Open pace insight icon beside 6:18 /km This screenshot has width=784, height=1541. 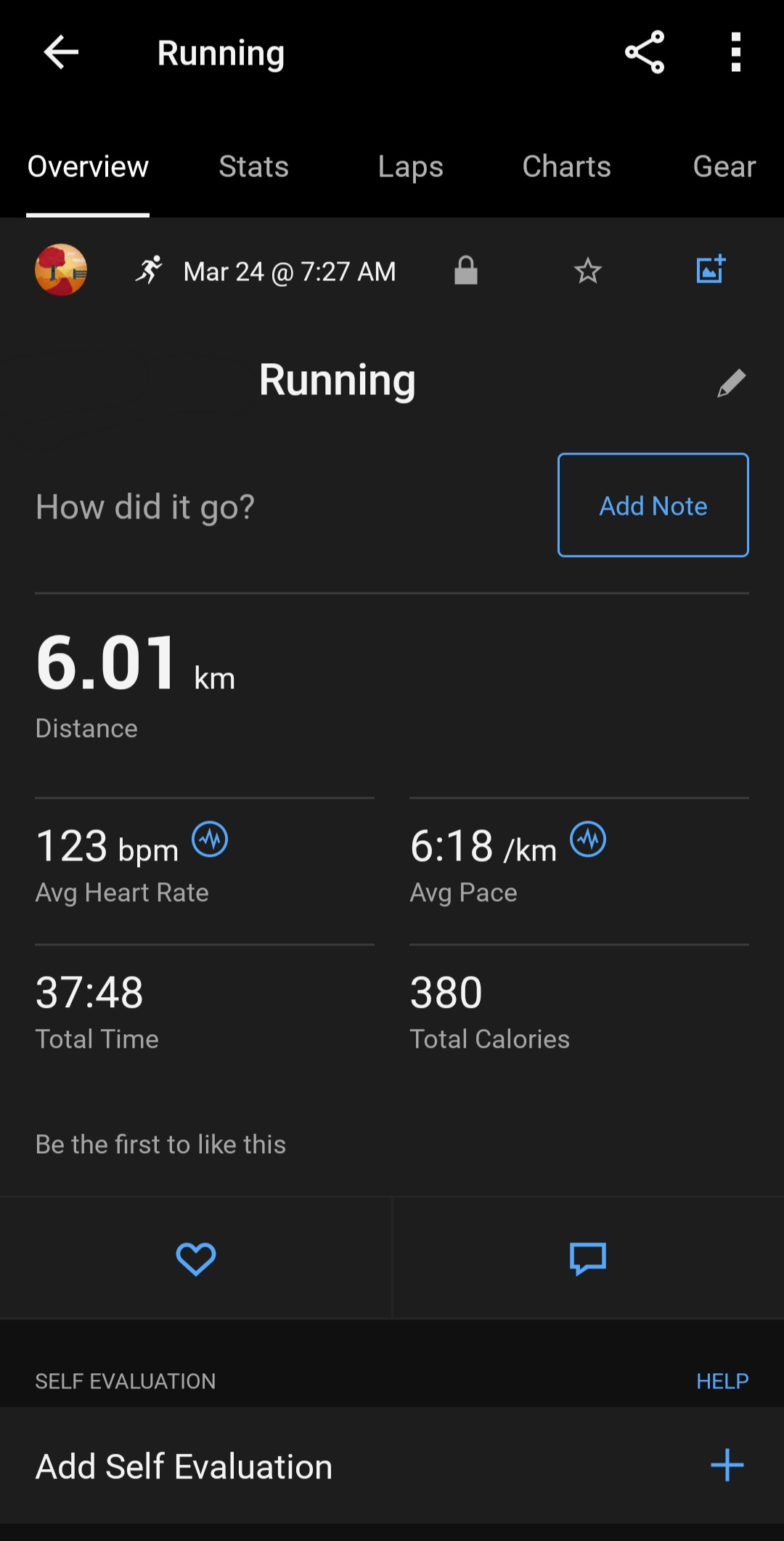pyautogui.click(x=588, y=839)
